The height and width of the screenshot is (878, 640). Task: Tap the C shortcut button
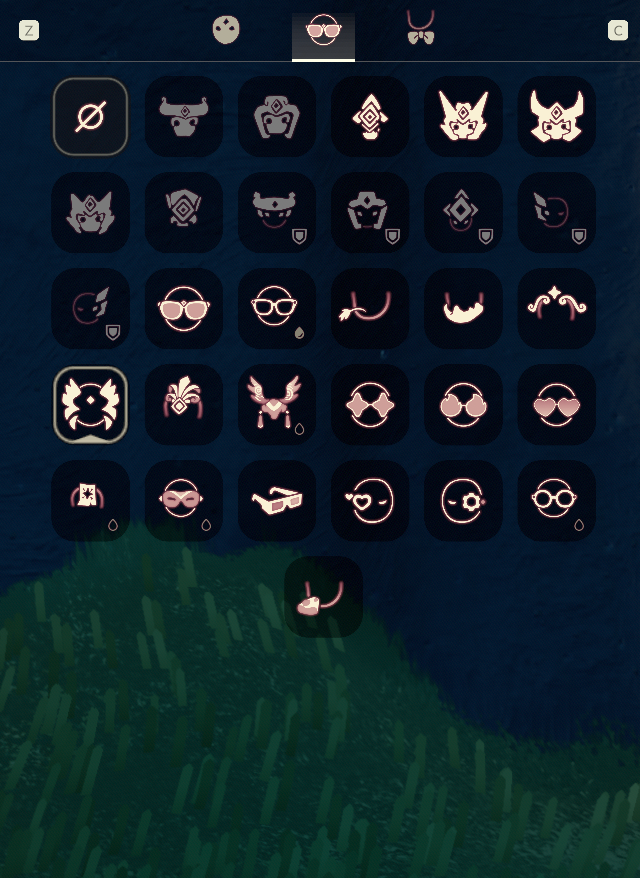coord(618,30)
